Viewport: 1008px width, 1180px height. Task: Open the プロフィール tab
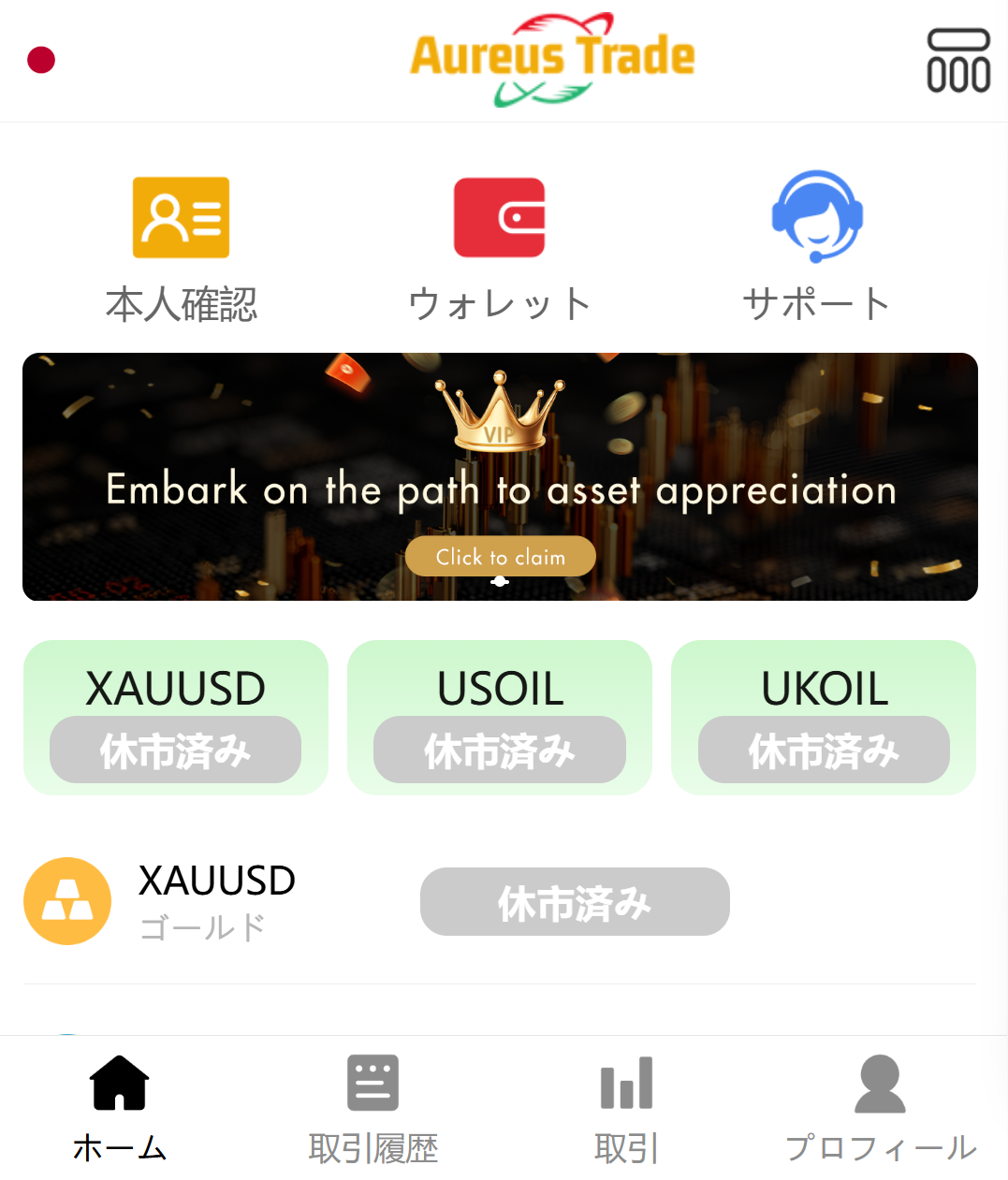pyautogui.click(x=880, y=1108)
